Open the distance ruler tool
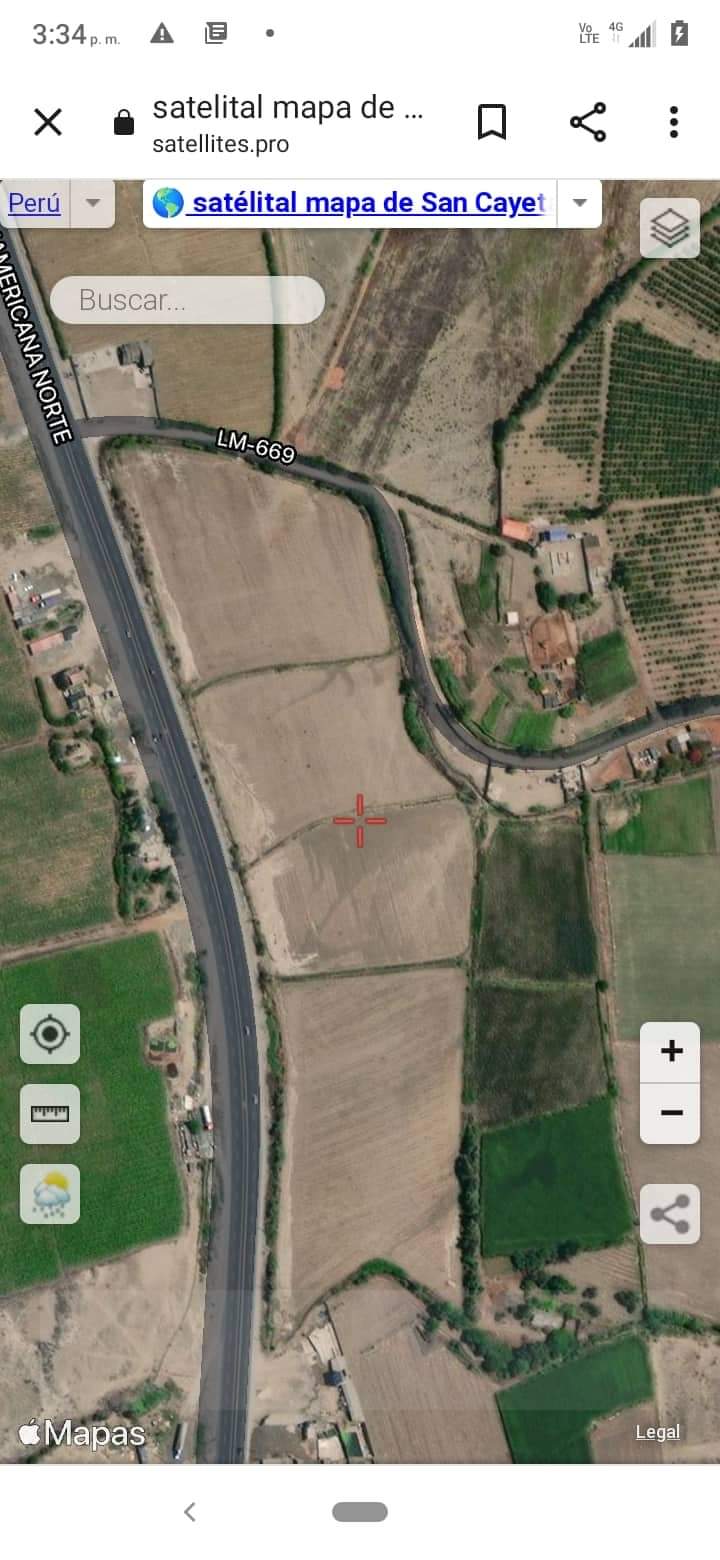Screen dimensions: 720x1560 50,1114
